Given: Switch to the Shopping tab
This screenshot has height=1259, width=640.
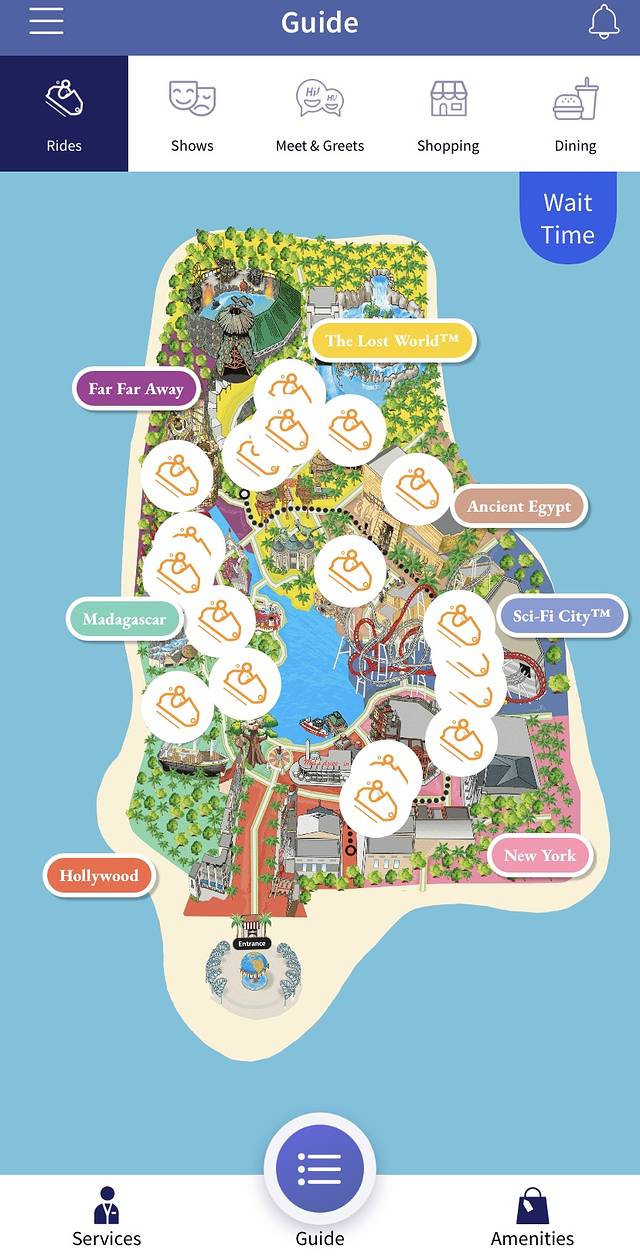Looking at the screenshot, I should point(448,115).
